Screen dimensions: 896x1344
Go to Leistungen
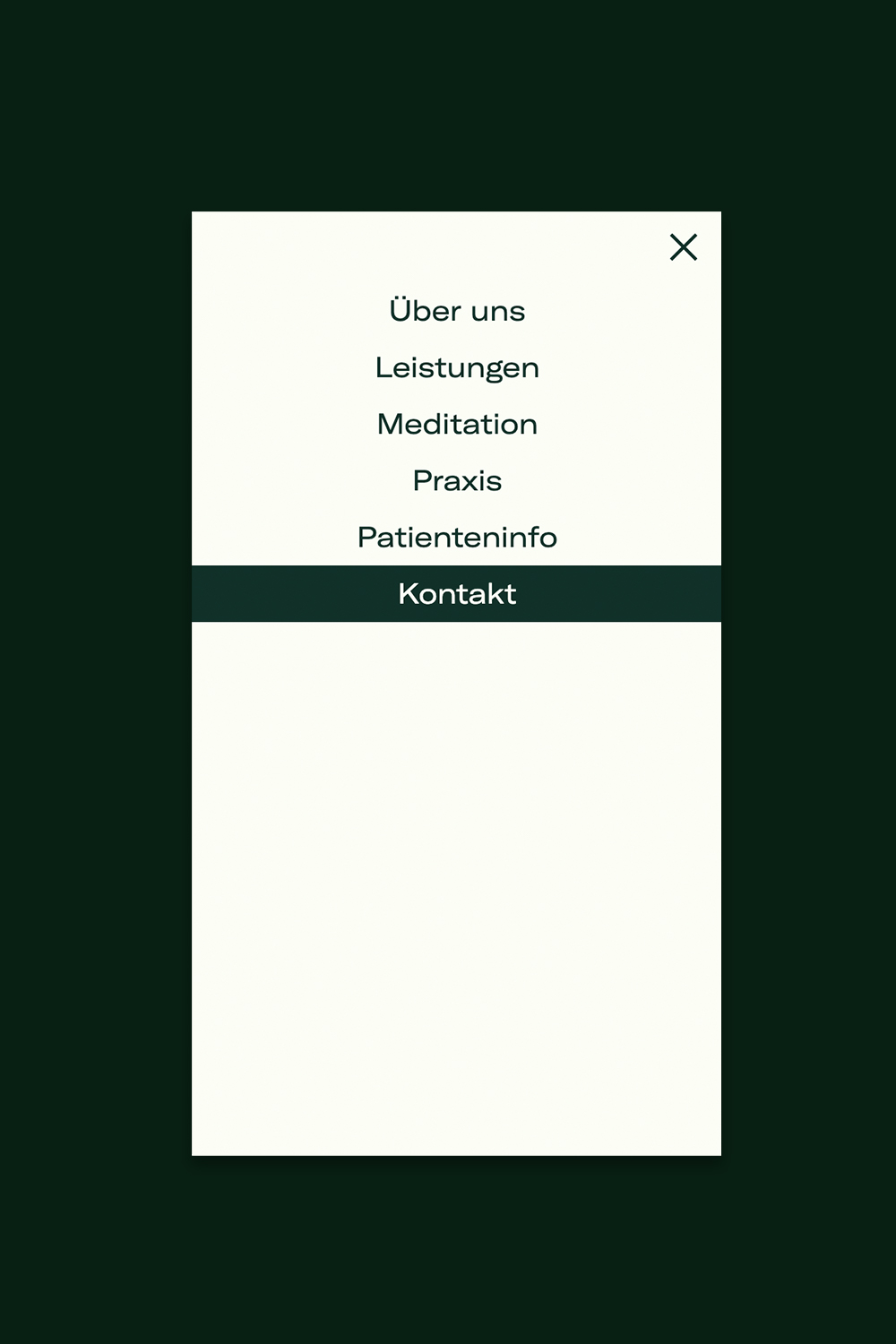pyautogui.click(x=457, y=367)
